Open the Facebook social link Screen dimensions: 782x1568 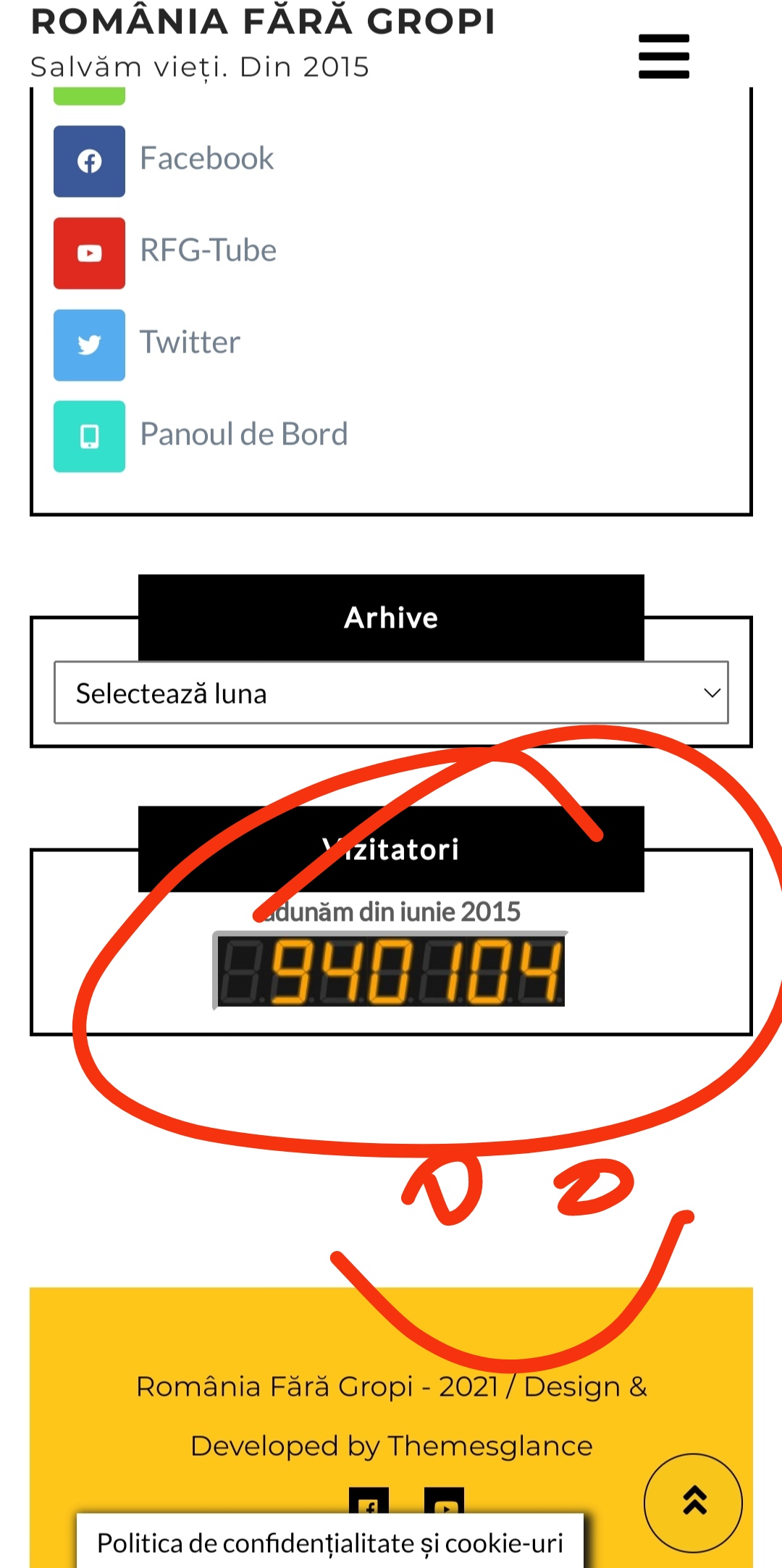tap(206, 159)
